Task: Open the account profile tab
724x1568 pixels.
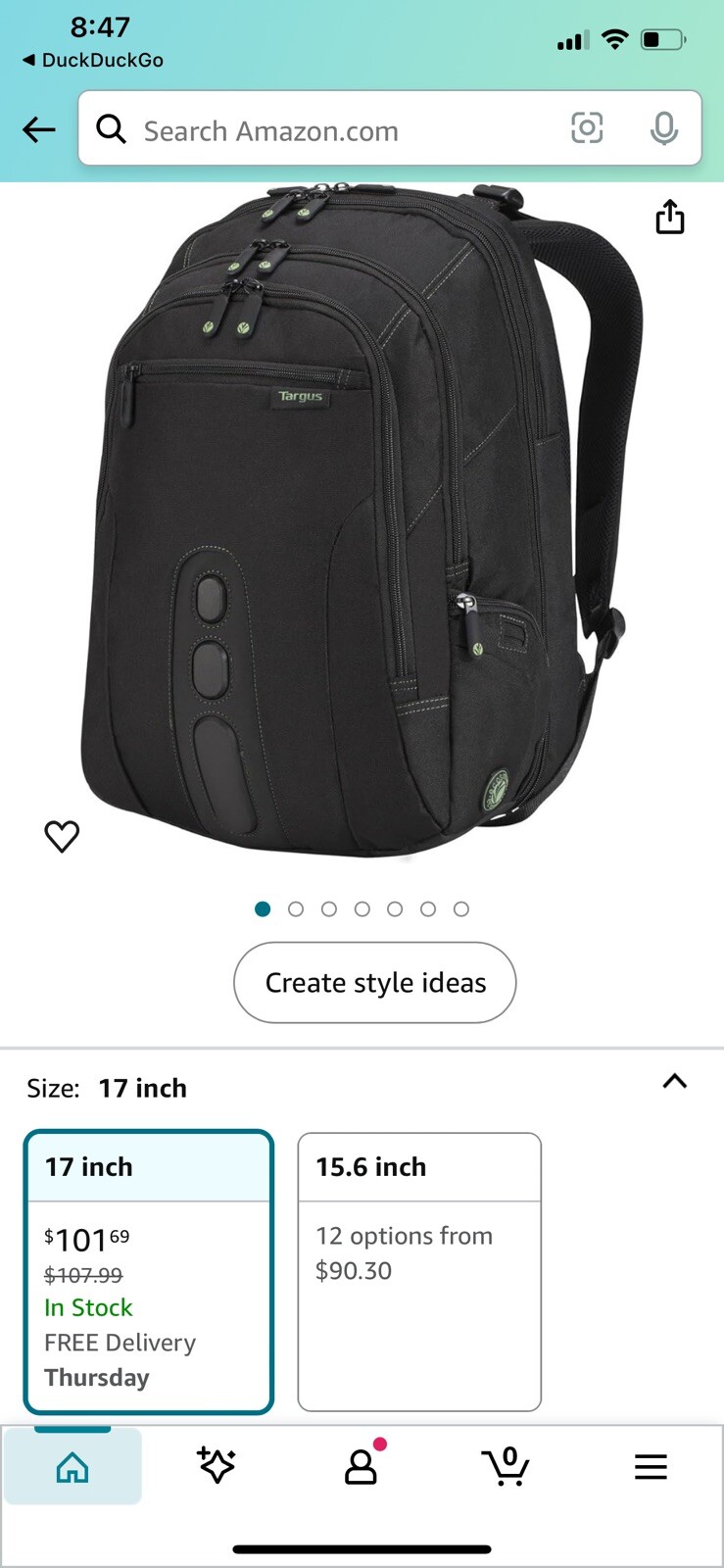Action: coord(361,1466)
